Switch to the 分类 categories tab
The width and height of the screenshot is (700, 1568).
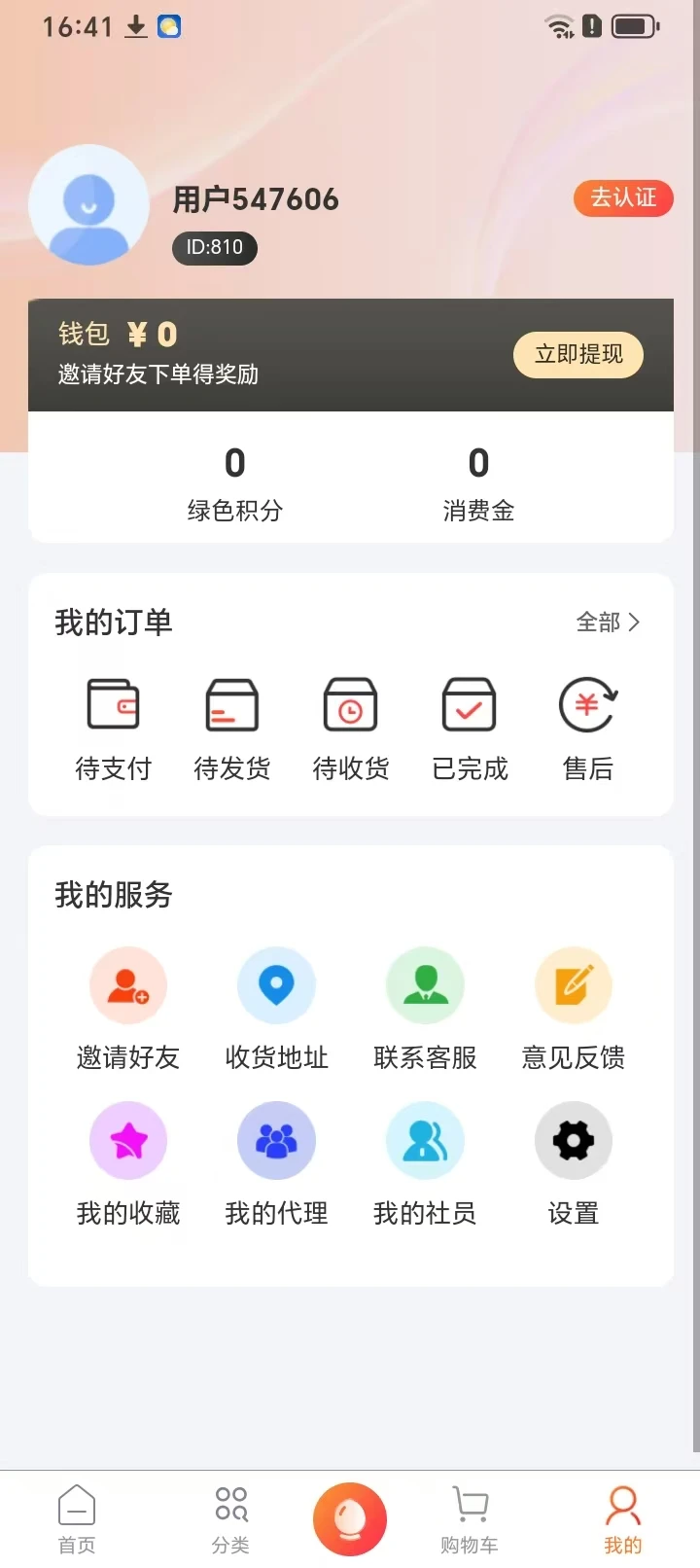click(230, 1517)
